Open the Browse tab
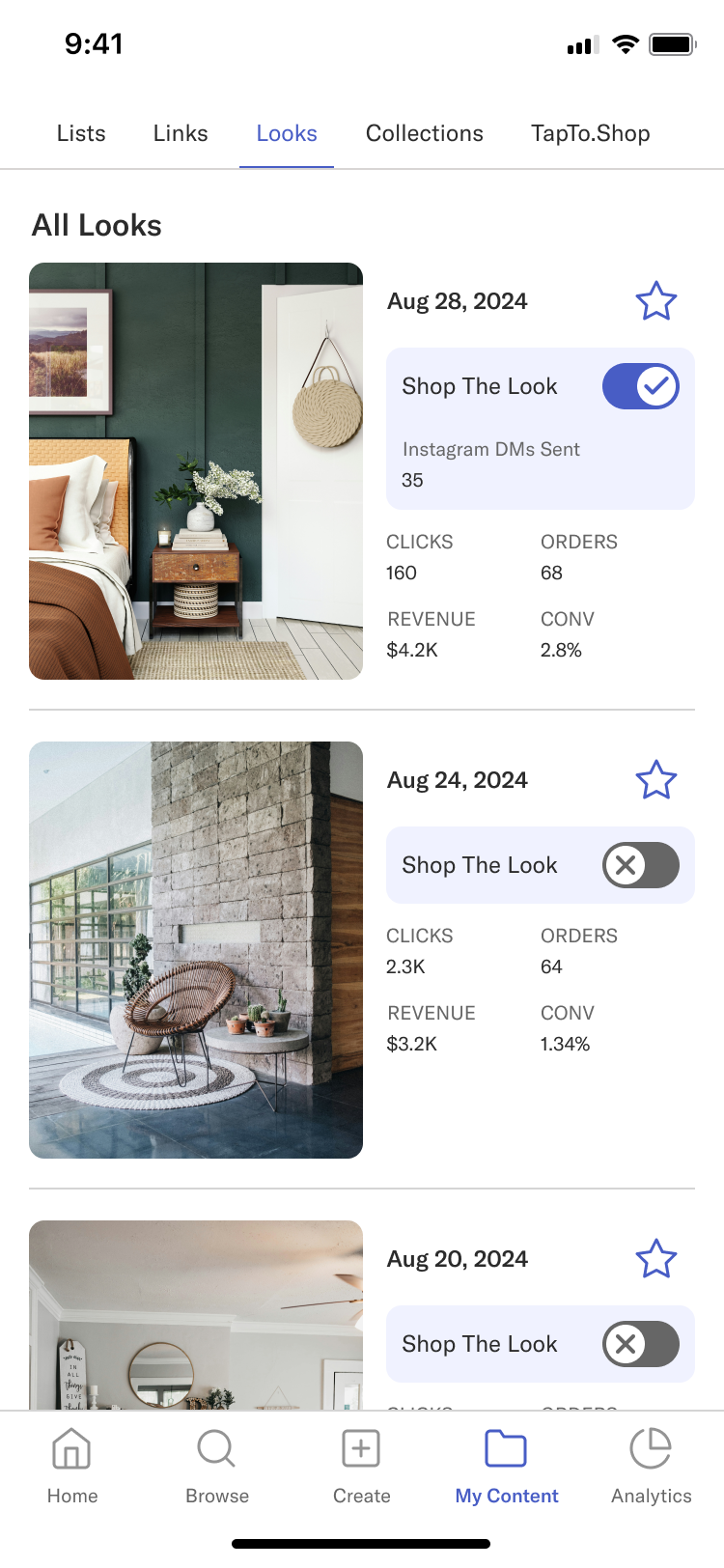The height and width of the screenshot is (1568, 724). (217, 1466)
